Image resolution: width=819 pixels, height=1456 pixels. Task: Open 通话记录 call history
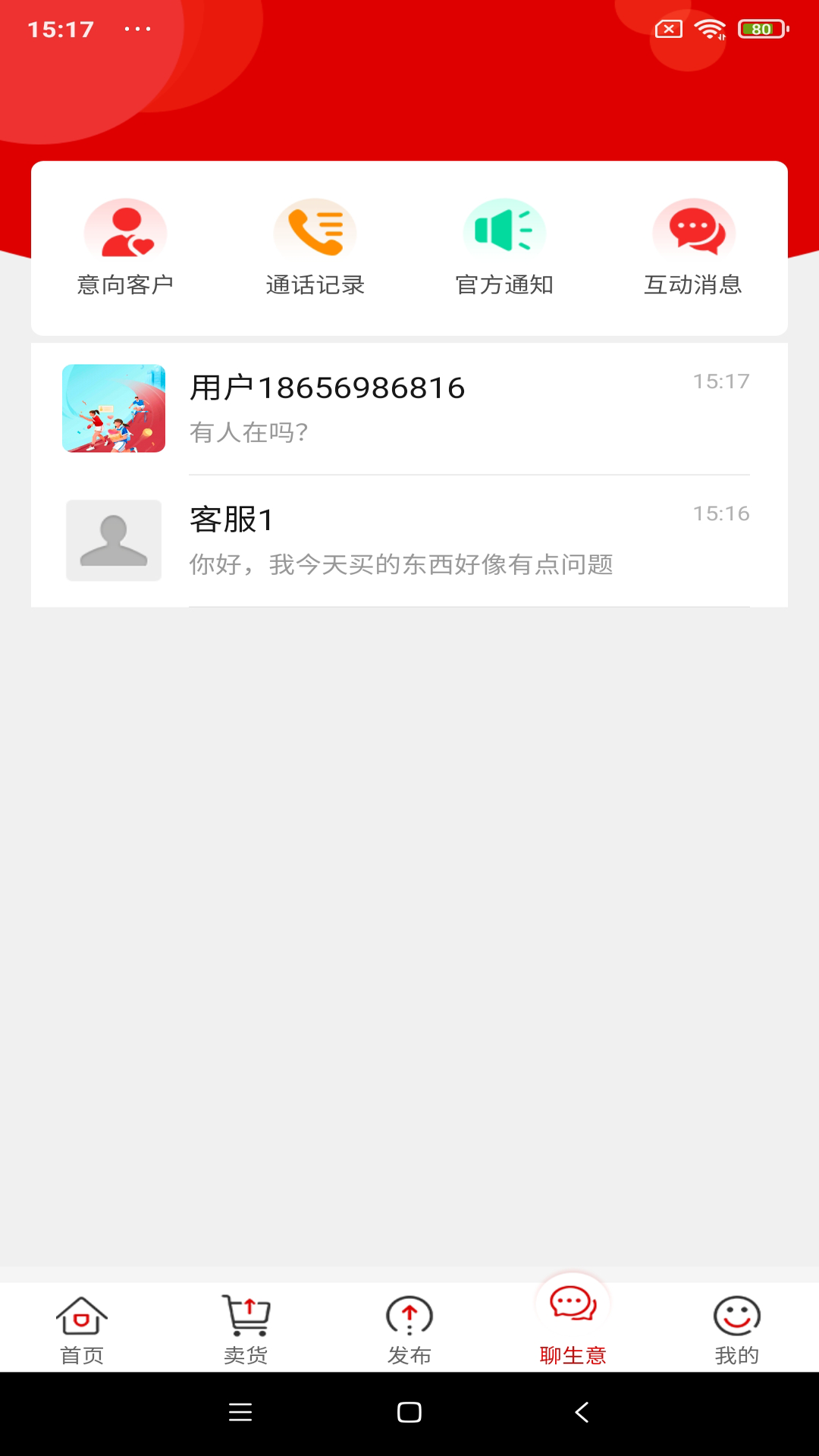(315, 248)
